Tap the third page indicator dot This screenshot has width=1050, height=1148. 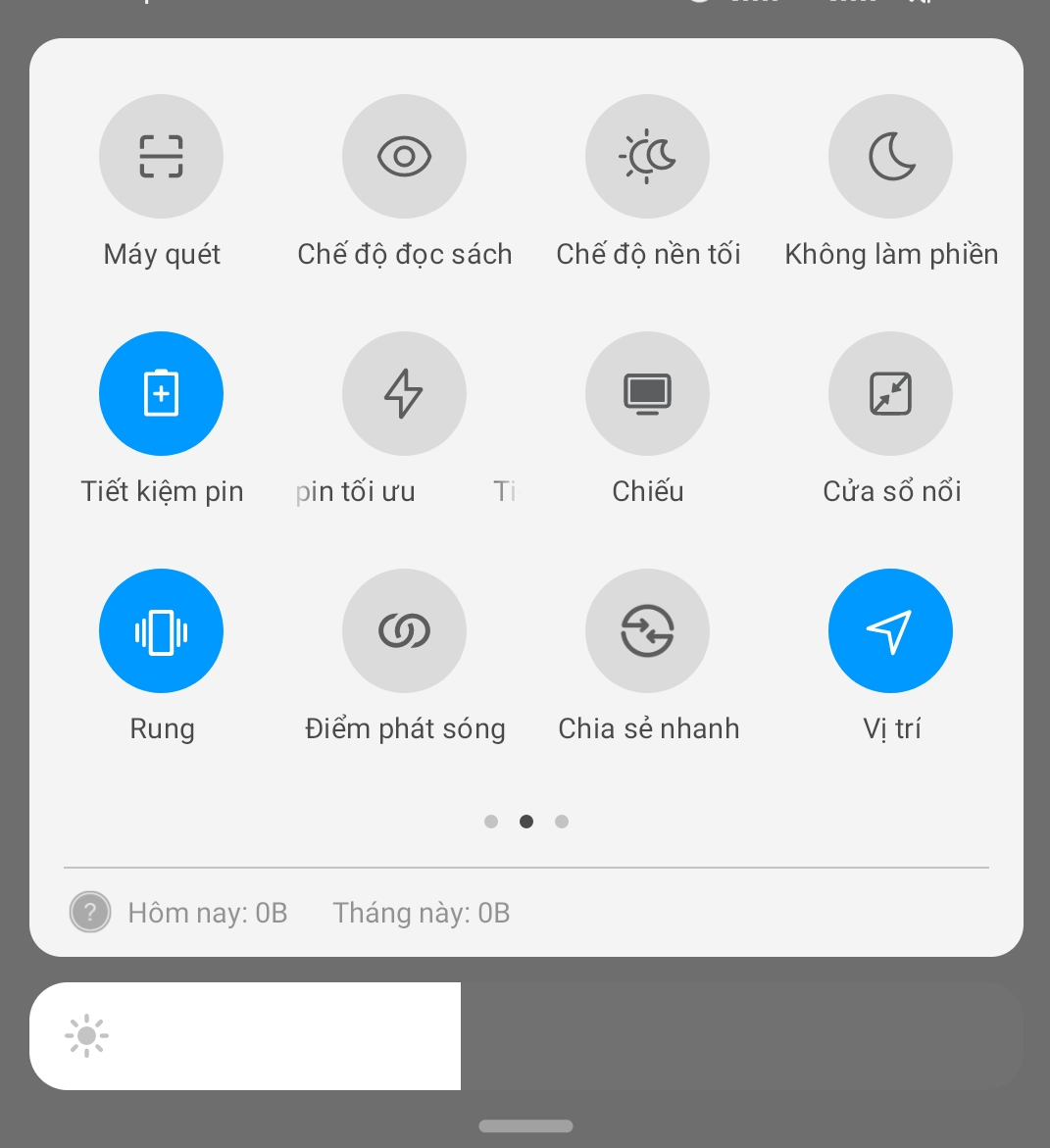point(562,822)
